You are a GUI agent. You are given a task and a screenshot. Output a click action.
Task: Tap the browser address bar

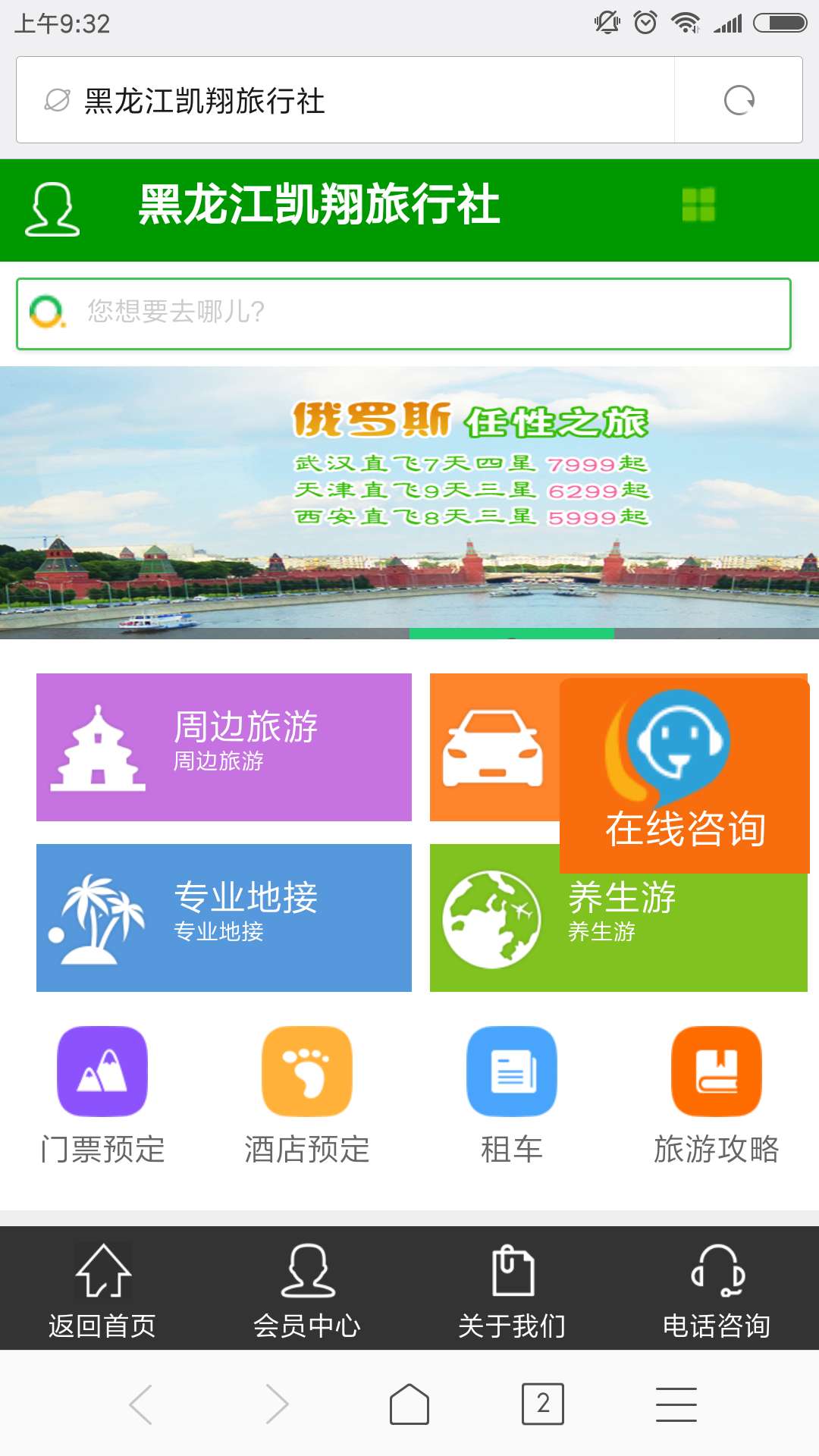345,100
